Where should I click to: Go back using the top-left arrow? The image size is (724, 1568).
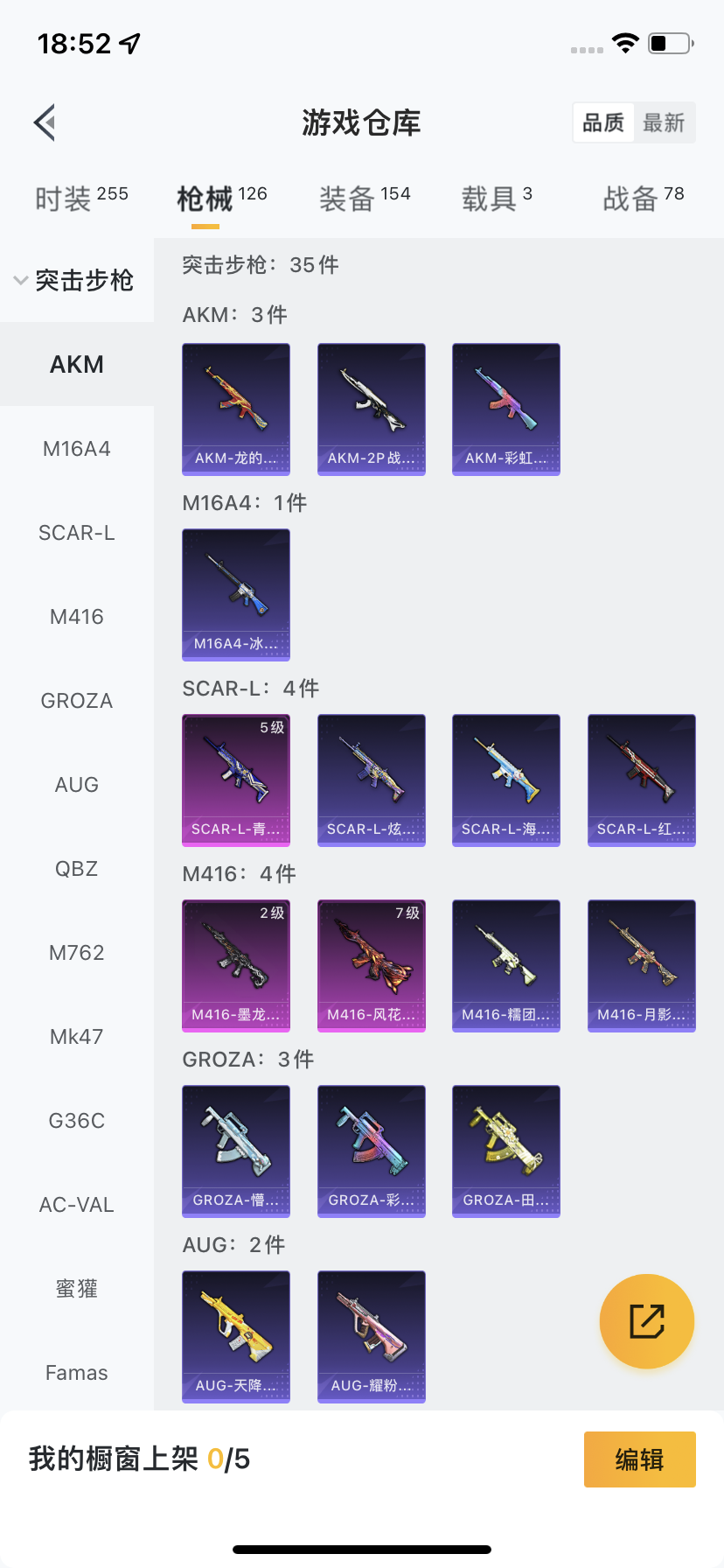click(x=45, y=122)
